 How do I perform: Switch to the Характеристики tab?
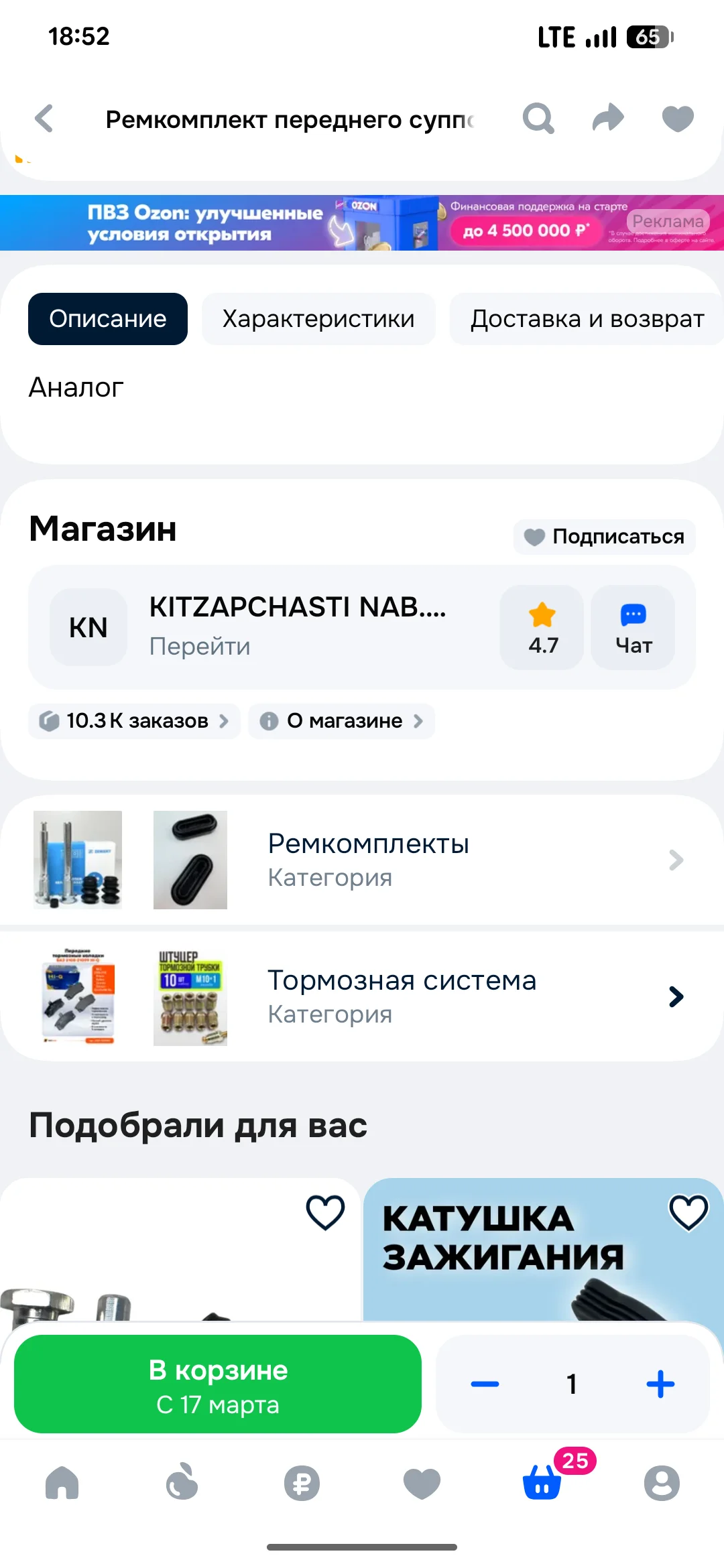tap(318, 319)
